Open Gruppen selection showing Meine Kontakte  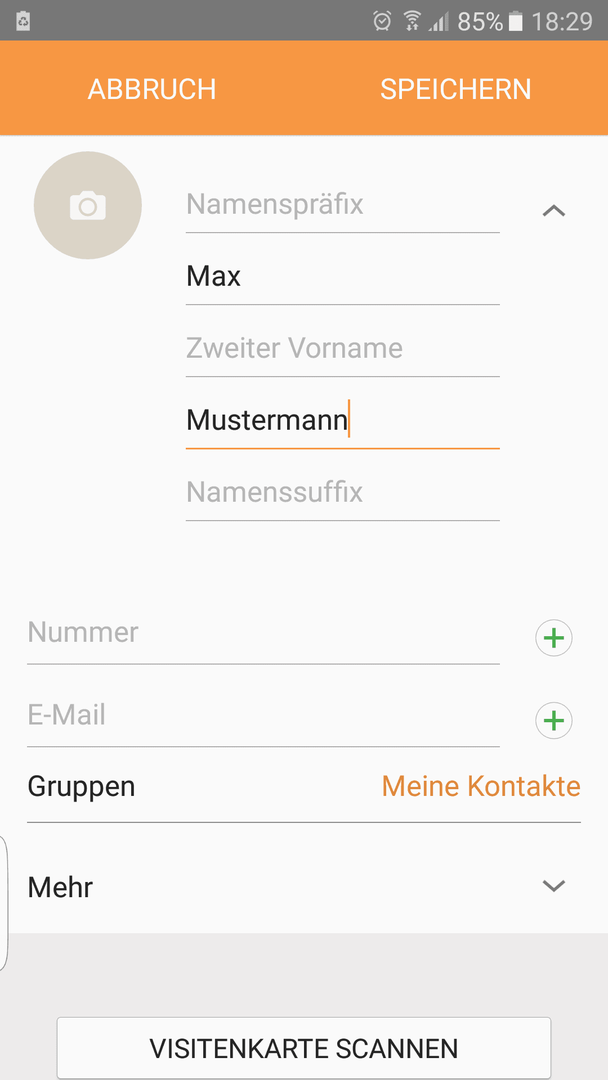304,787
